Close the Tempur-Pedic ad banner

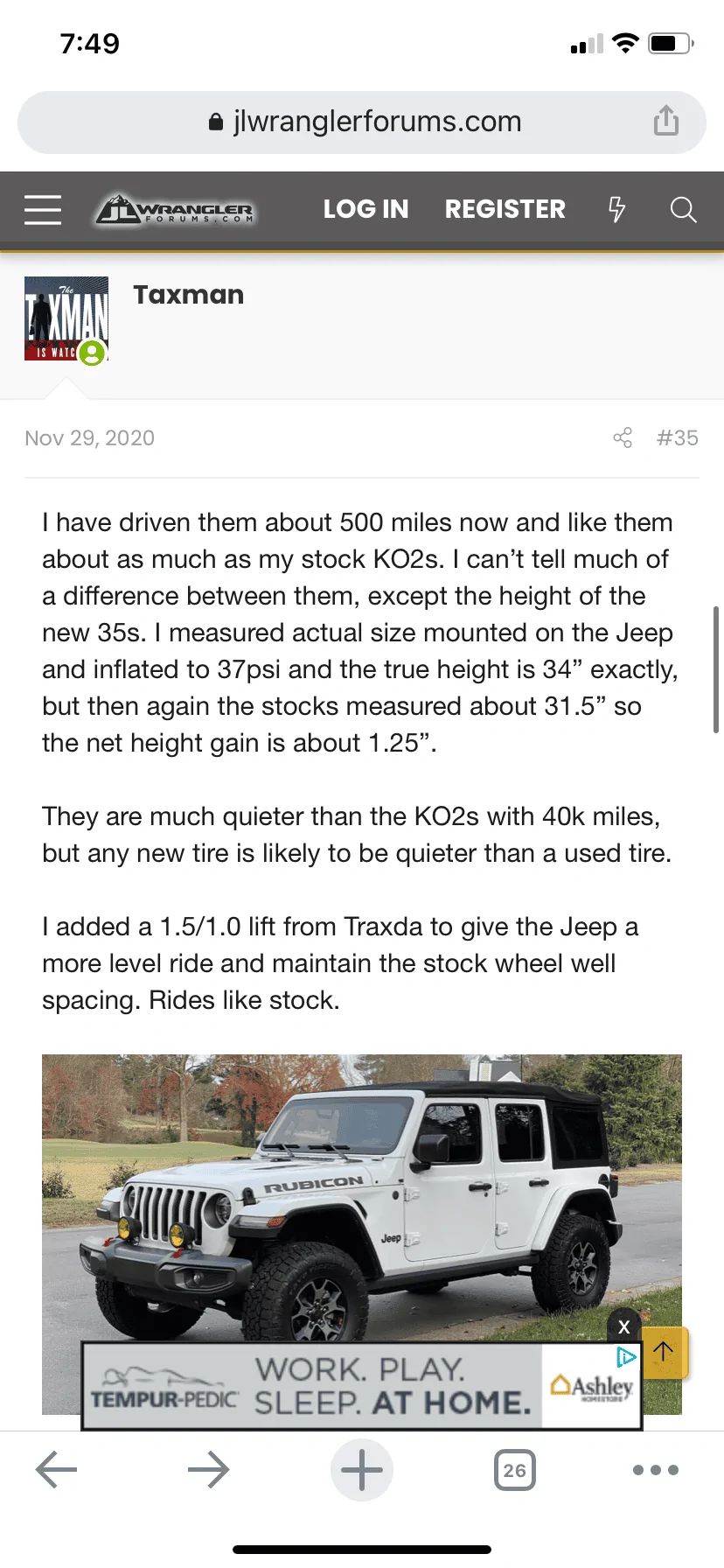(x=624, y=1326)
